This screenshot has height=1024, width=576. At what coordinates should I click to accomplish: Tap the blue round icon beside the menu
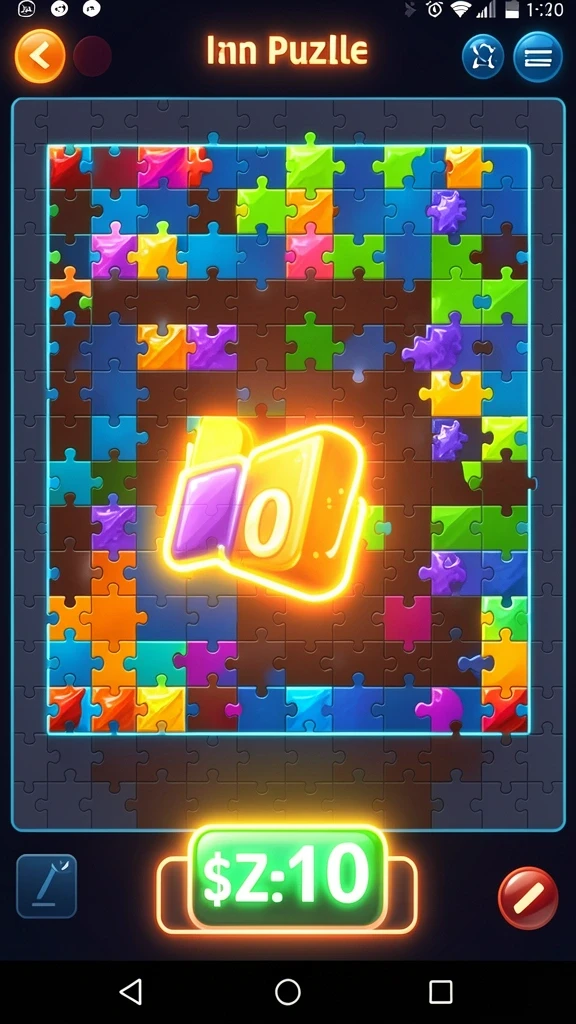(483, 57)
